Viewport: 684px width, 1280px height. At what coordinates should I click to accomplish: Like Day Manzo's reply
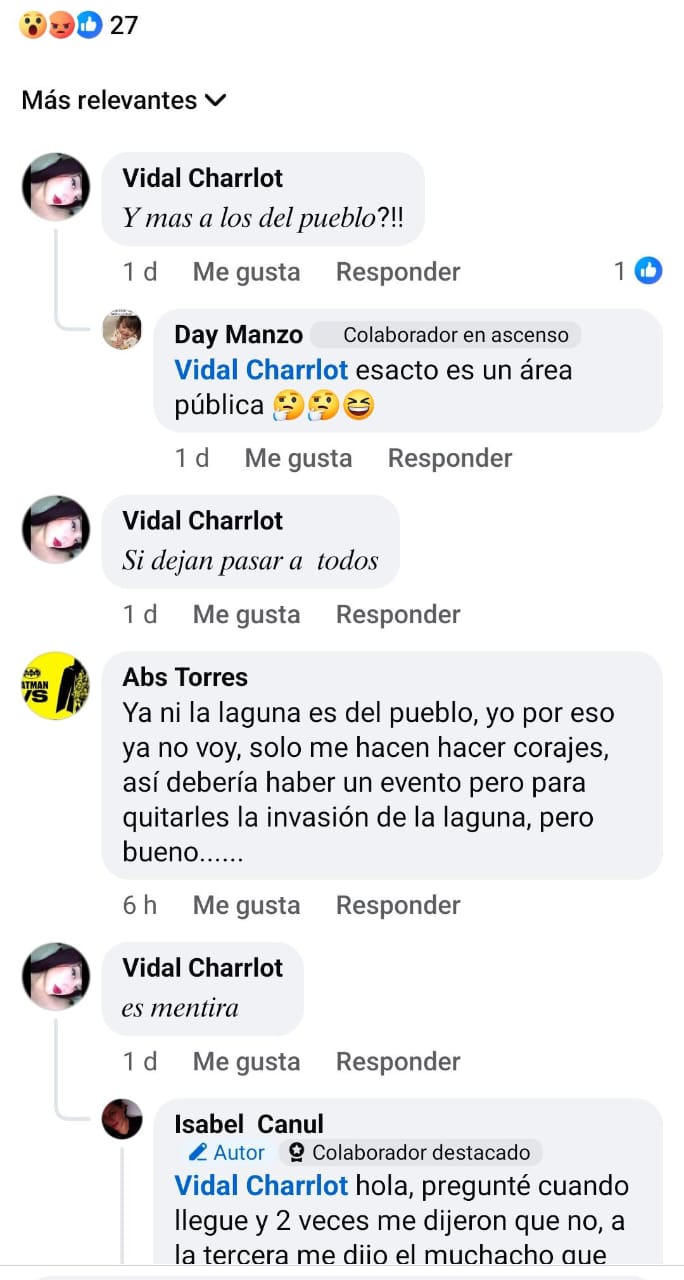coord(298,458)
